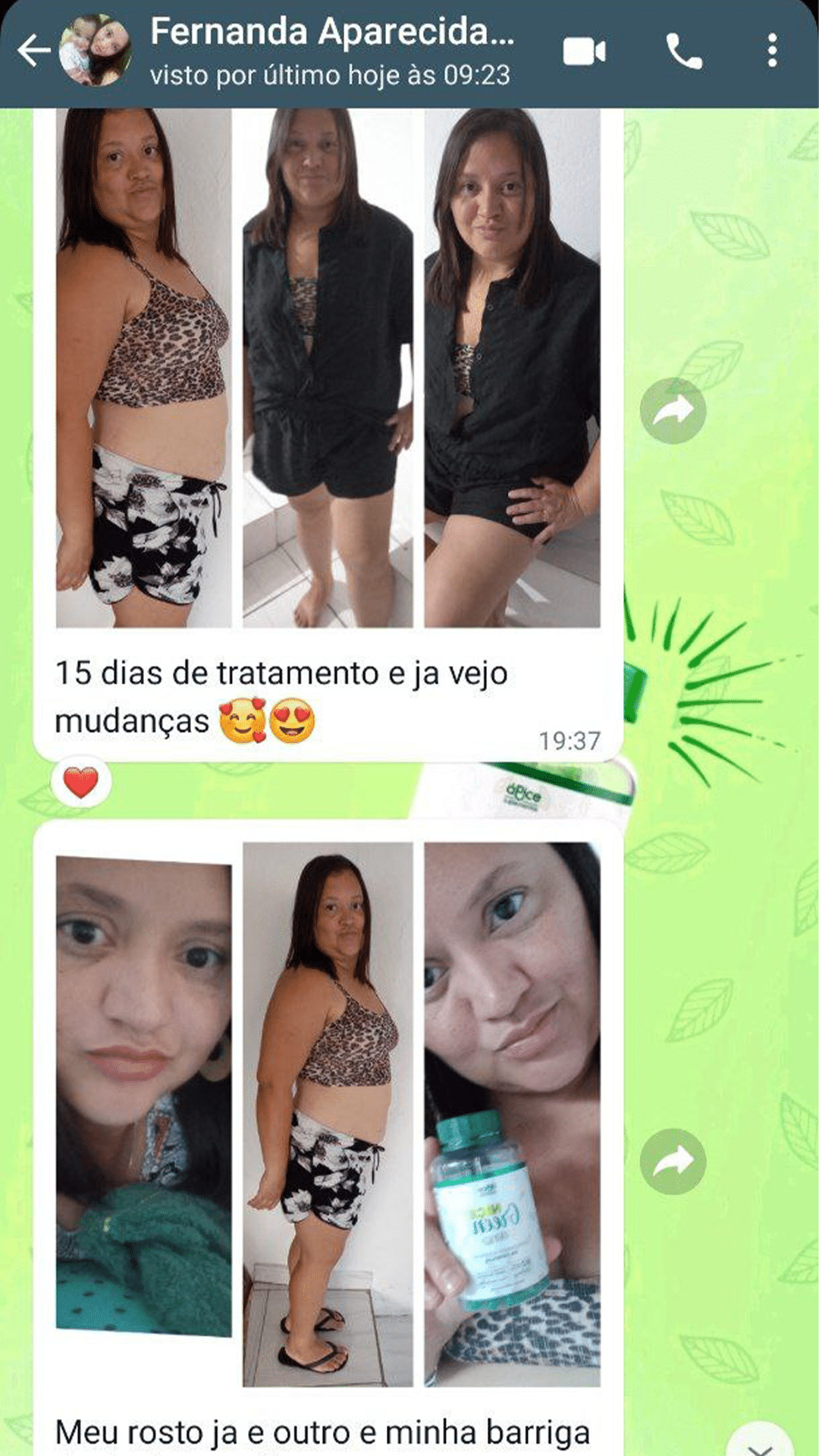The width and height of the screenshot is (819, 1456).
Task: Forward the "15 dias de tratamento" photo message
Action: (x=673, y=410)
